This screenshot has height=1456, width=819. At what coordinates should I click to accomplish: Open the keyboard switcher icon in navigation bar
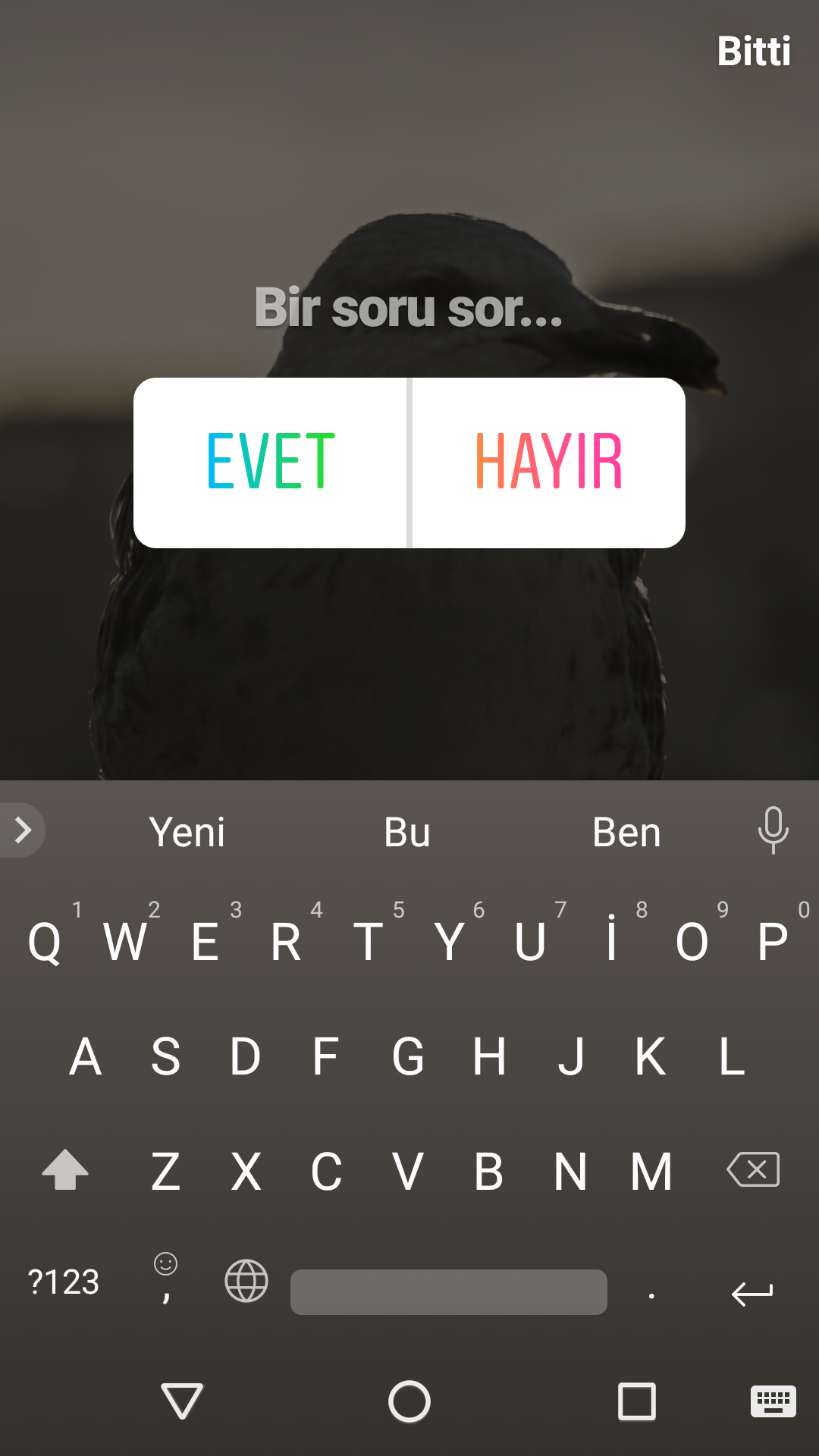point(773,1401)
